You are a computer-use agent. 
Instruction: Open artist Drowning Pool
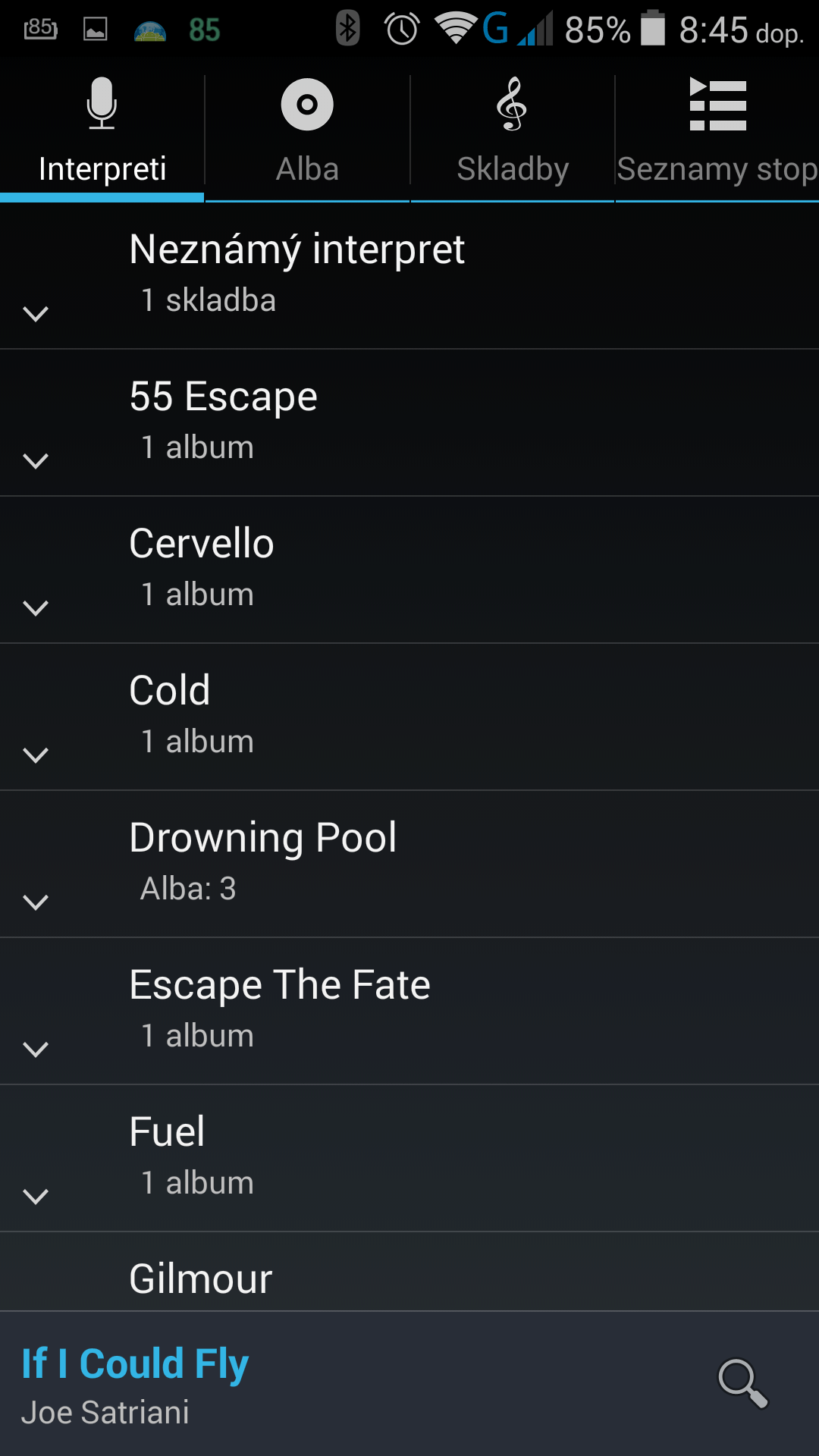tap(409, 864)
